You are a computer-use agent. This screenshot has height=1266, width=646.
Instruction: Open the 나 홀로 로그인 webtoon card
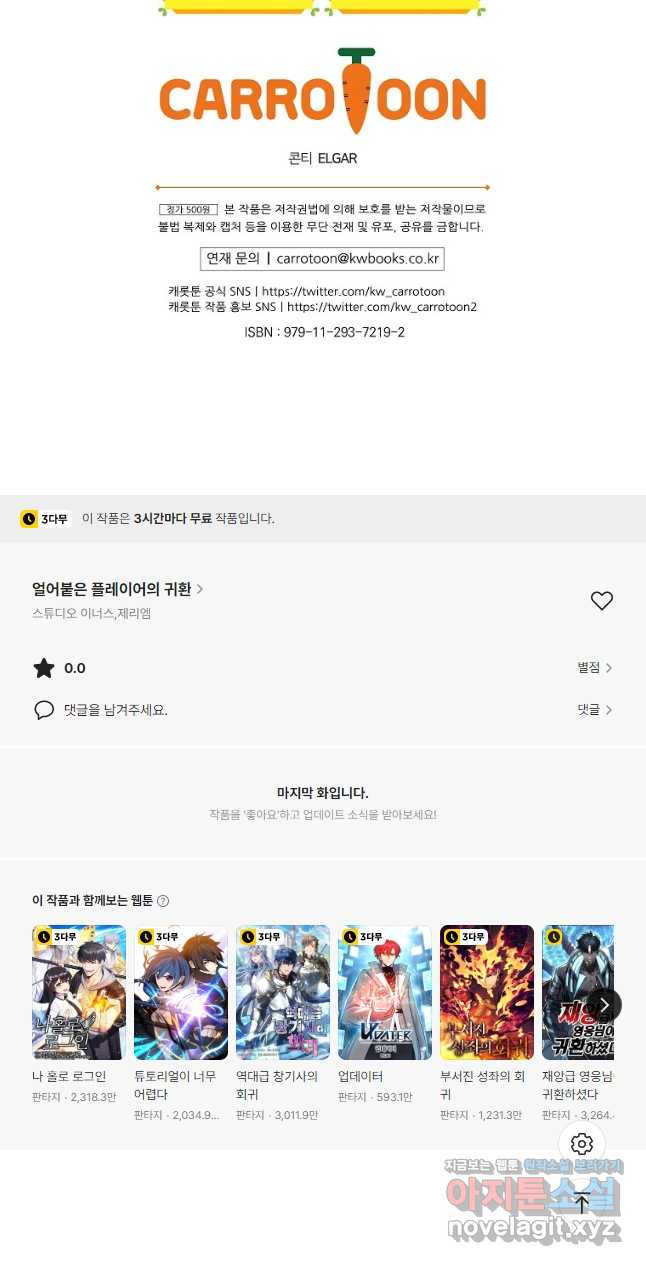[x=79, y=993]
